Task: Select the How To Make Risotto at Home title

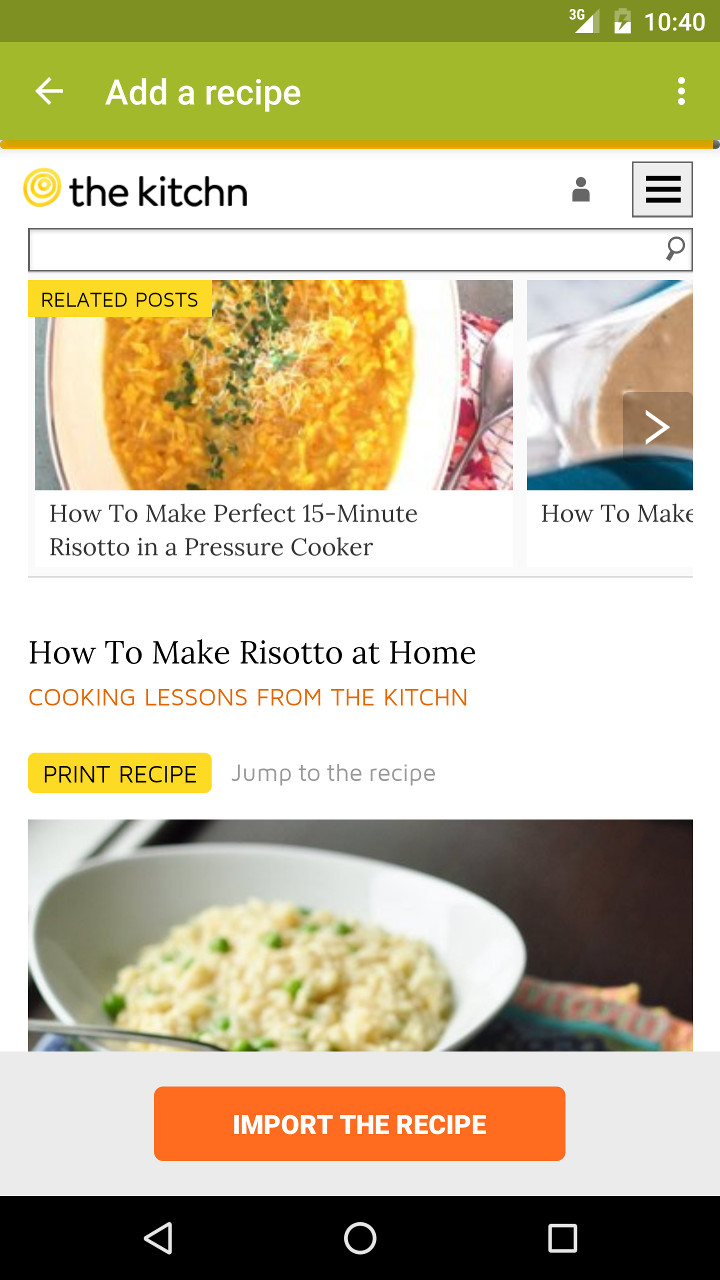Action: tap(251, 652)
